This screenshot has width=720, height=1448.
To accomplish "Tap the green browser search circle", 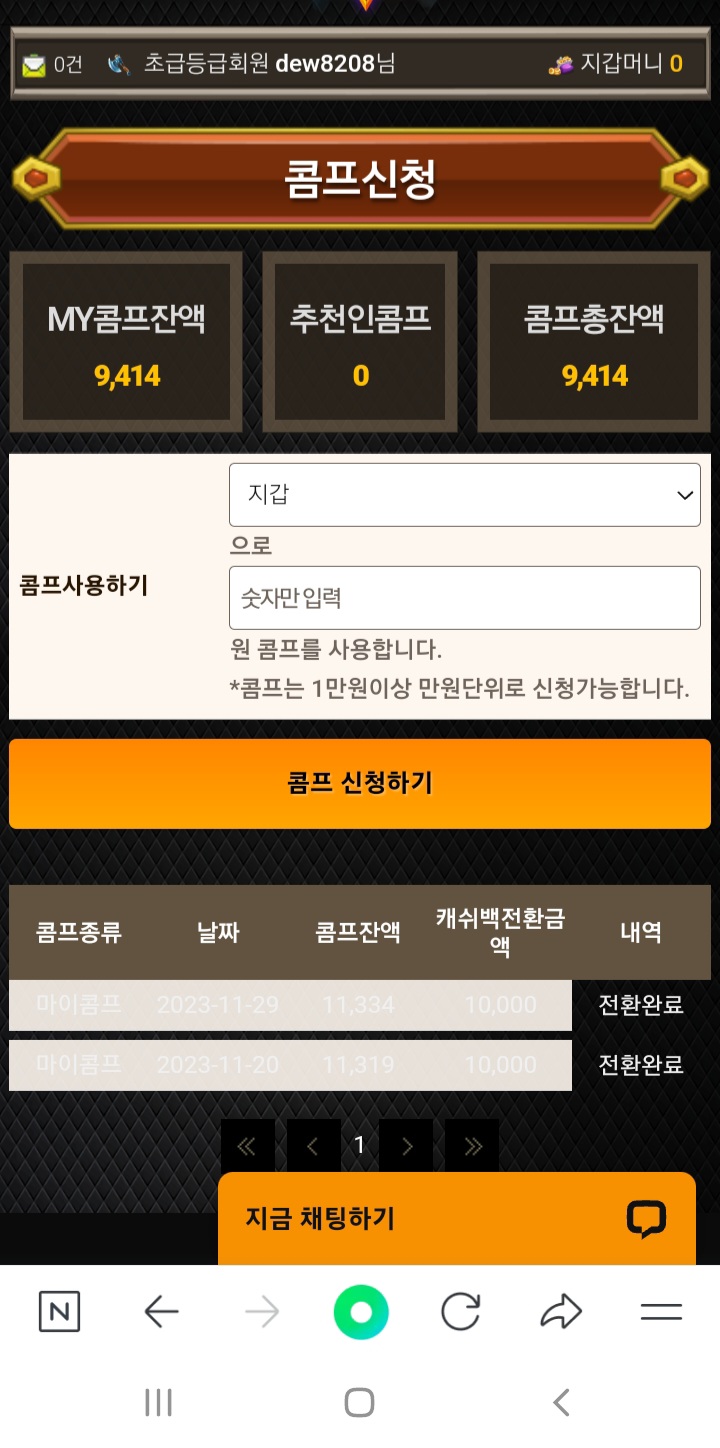I will pyautogui.click(x=360, y=1312).
